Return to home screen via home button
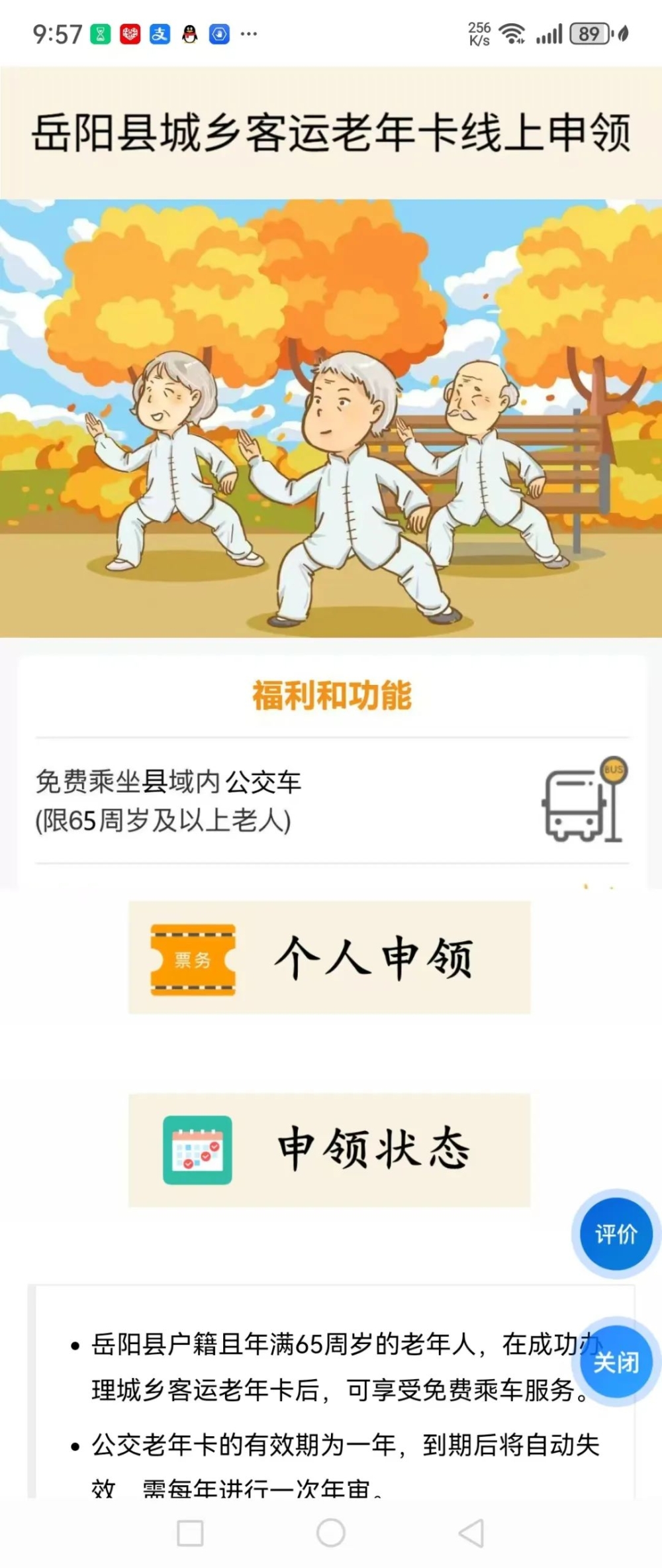Screen dimensions: 662x1568 pos(331,1533)
